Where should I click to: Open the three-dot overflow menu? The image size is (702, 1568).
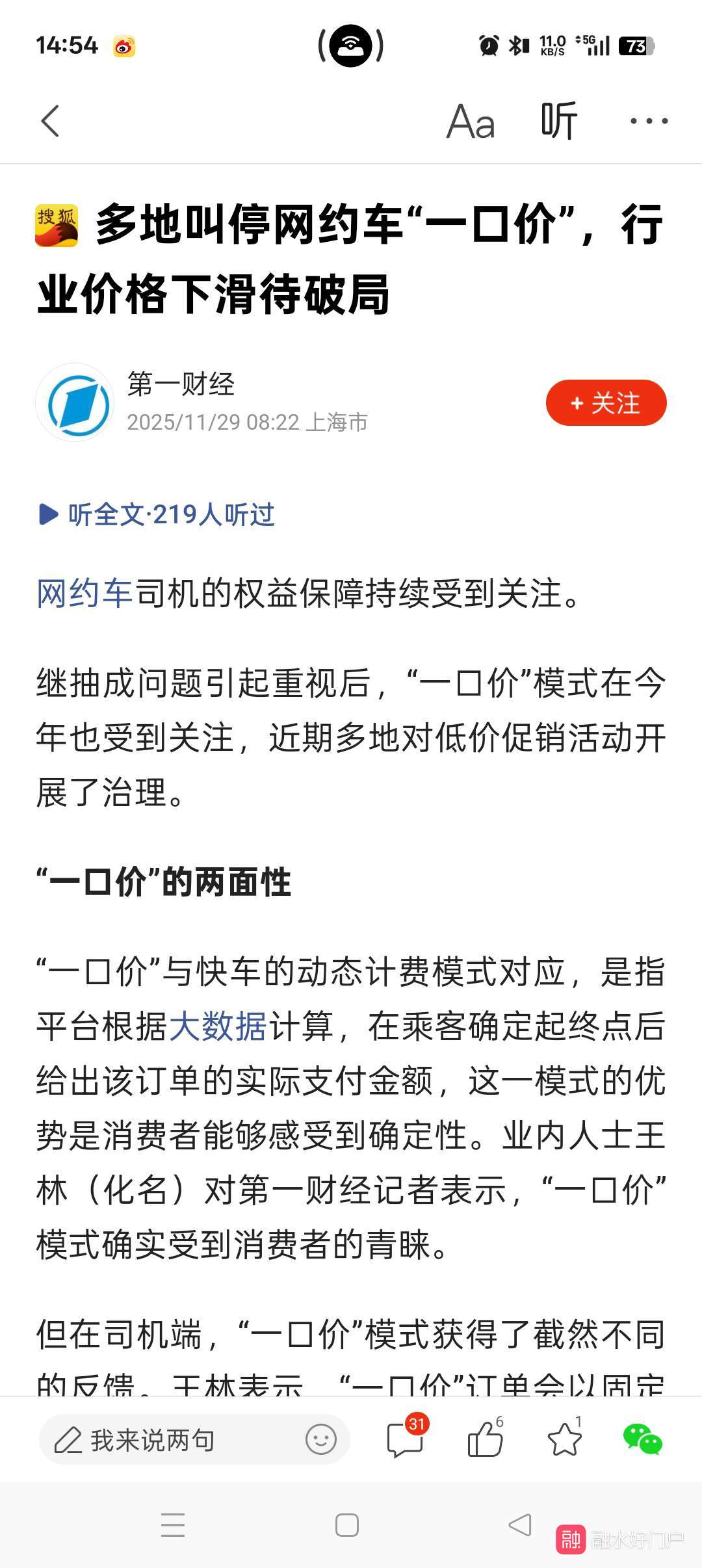[x=649, y=121]
